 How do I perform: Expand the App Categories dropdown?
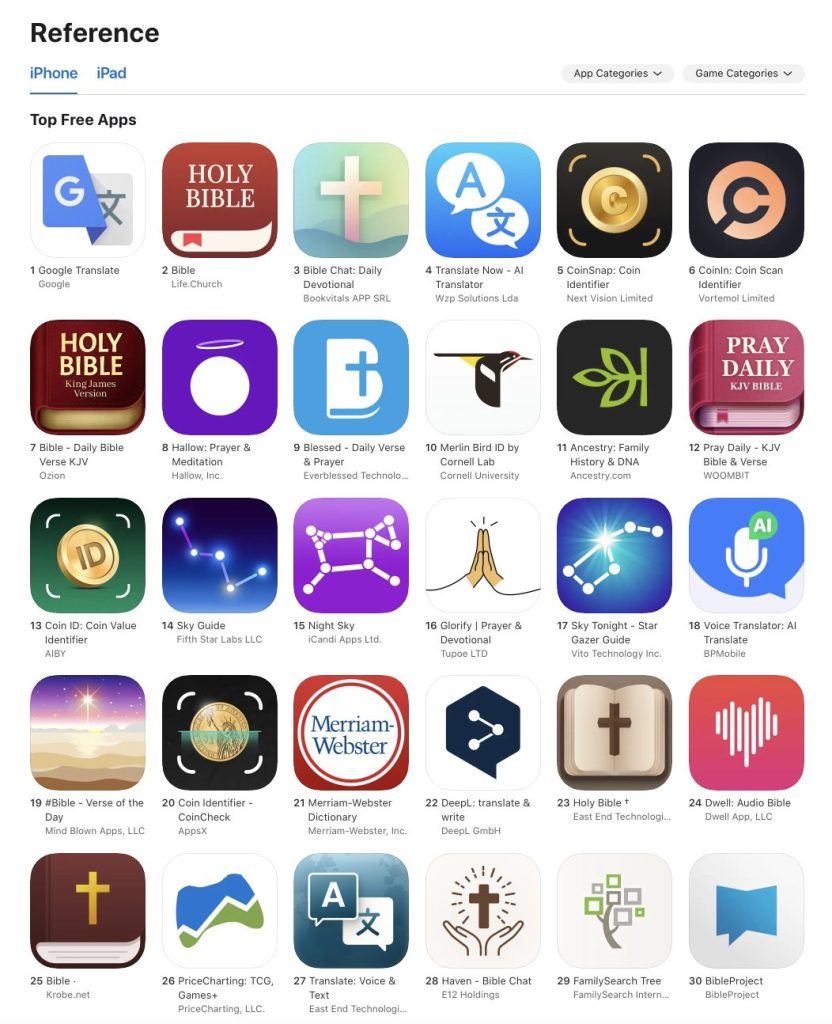(x=617, y=73)
